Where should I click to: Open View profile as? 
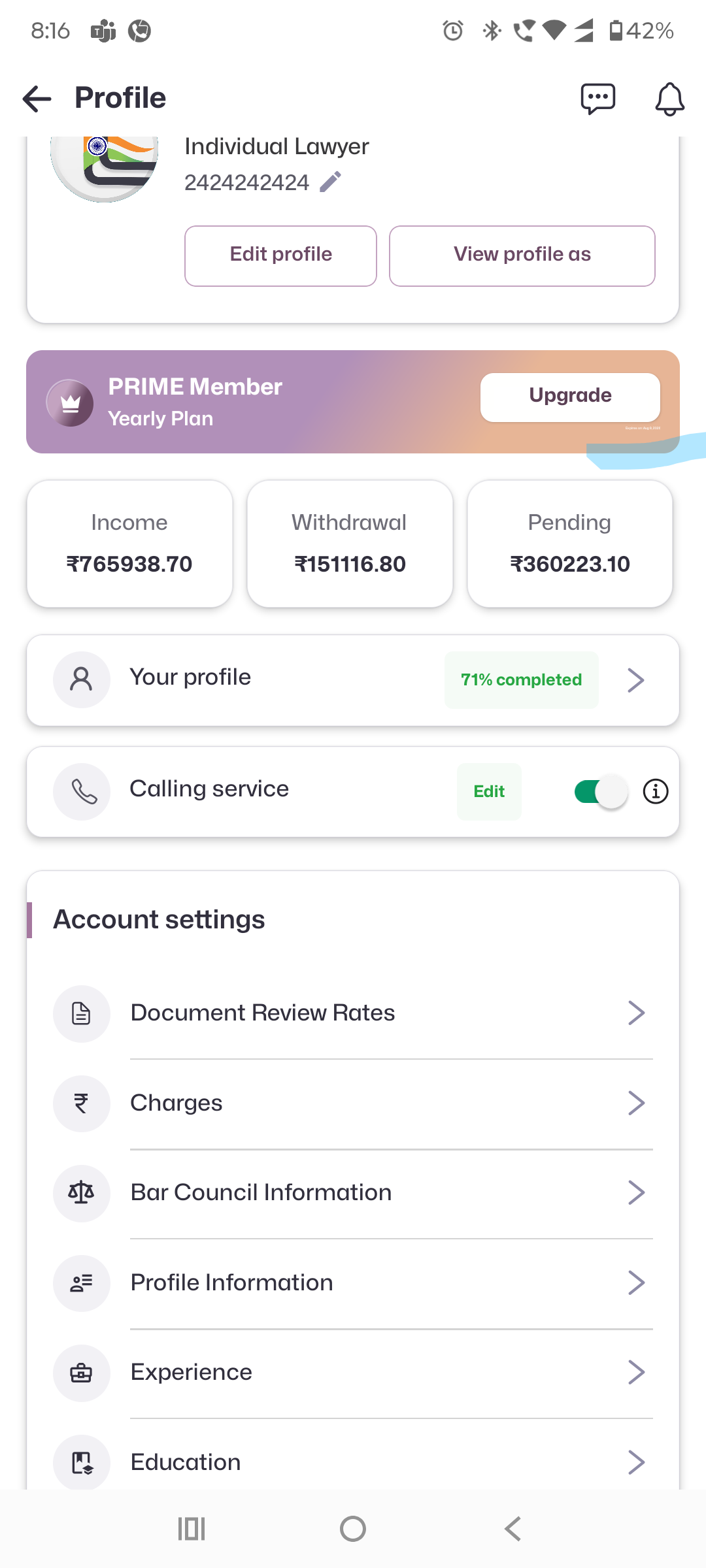coord(522,255)
